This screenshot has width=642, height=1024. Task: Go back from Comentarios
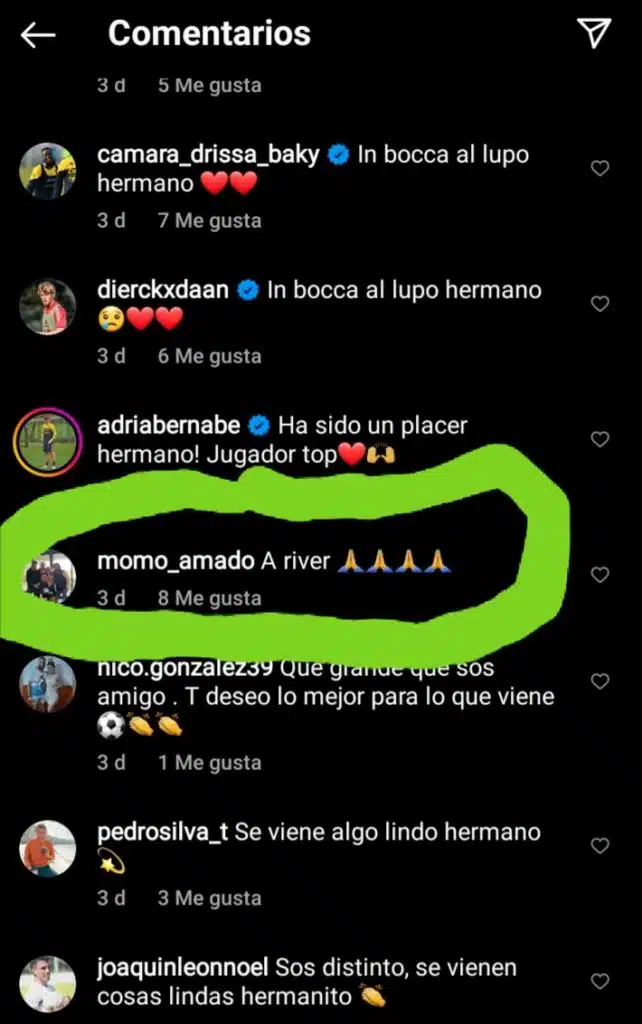[x=38, y=35]
